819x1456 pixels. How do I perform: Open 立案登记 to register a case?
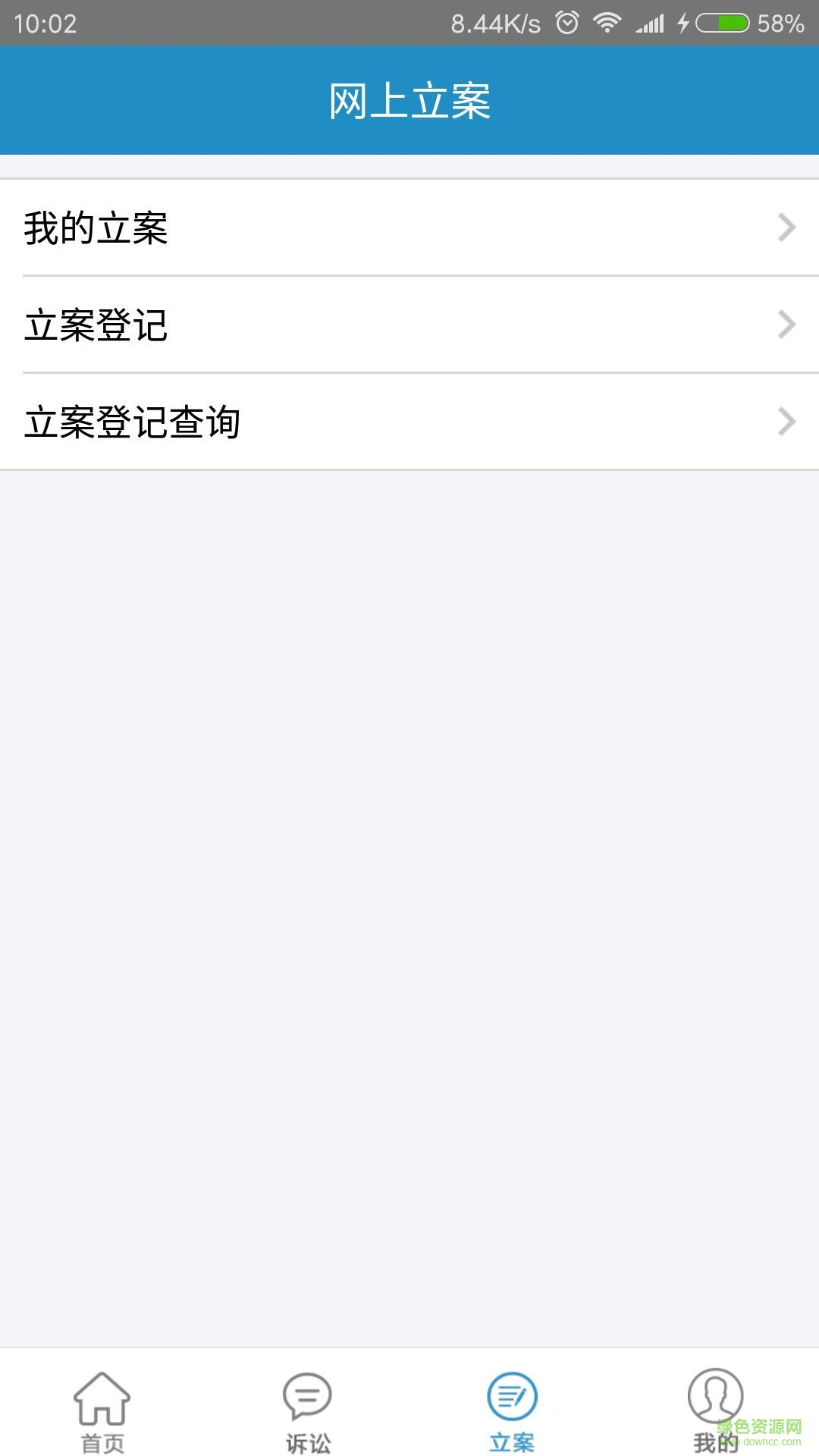click(x=409, y=325)
